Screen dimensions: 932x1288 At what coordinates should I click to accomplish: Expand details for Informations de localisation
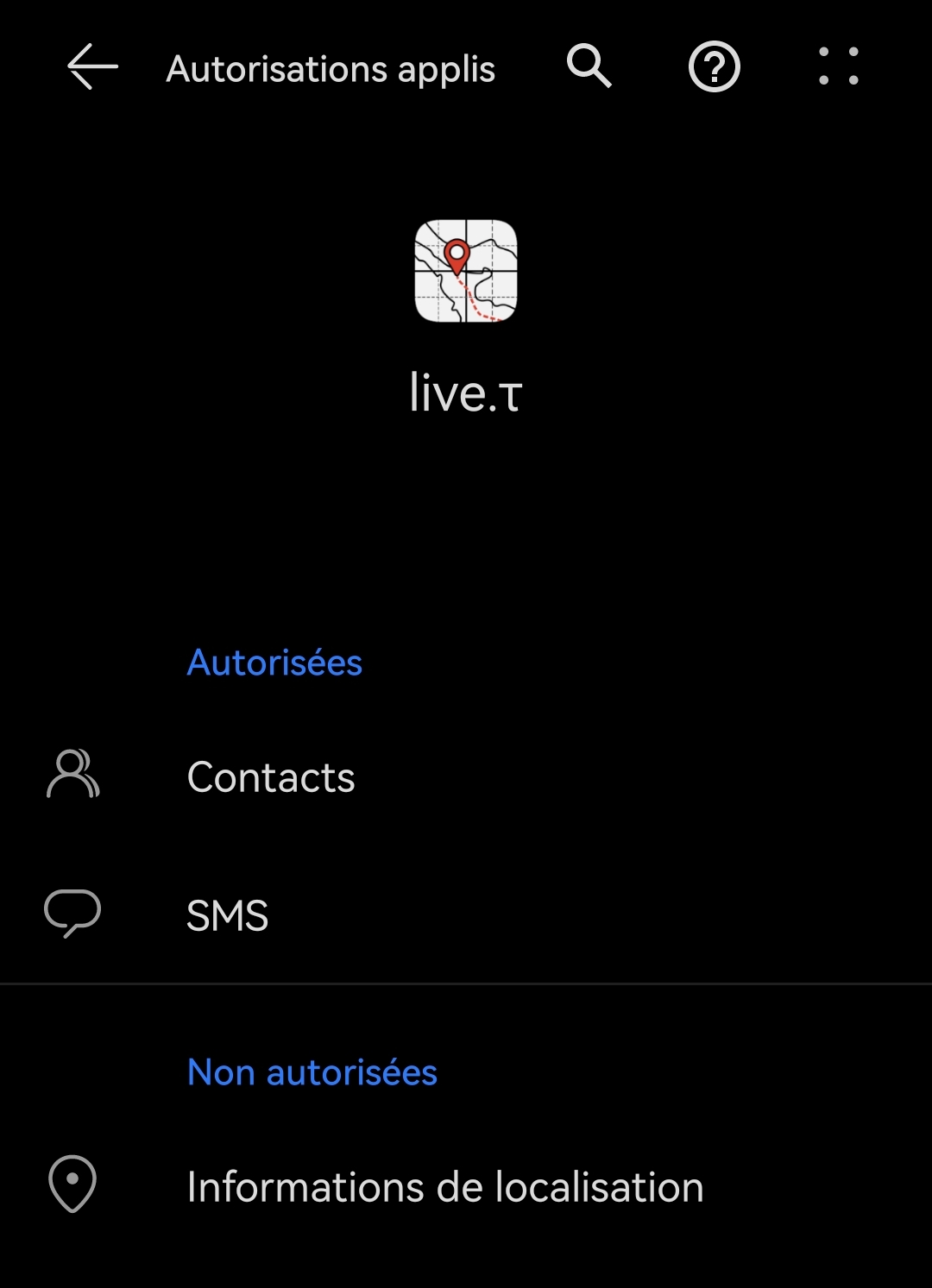(445, 1186)
